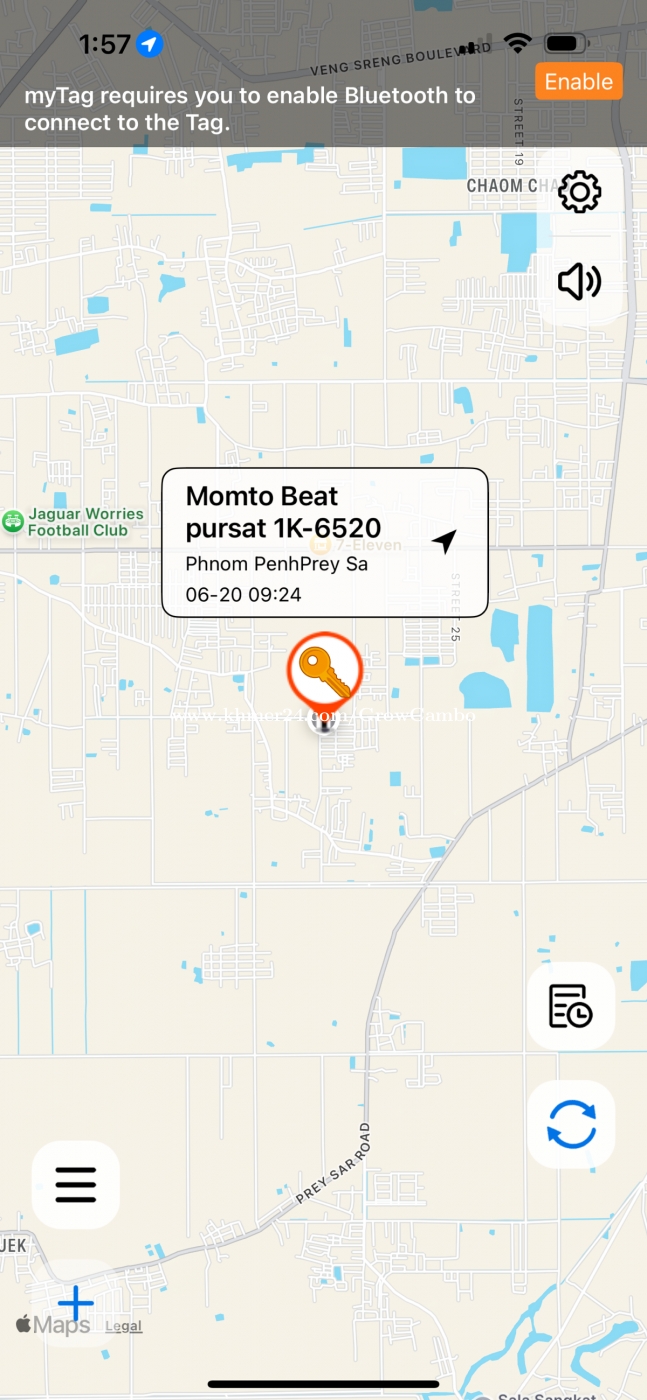The image size is (647, 1400).
Task: Open the Momto Beat pursat tag card
Action: pos(325,543)
